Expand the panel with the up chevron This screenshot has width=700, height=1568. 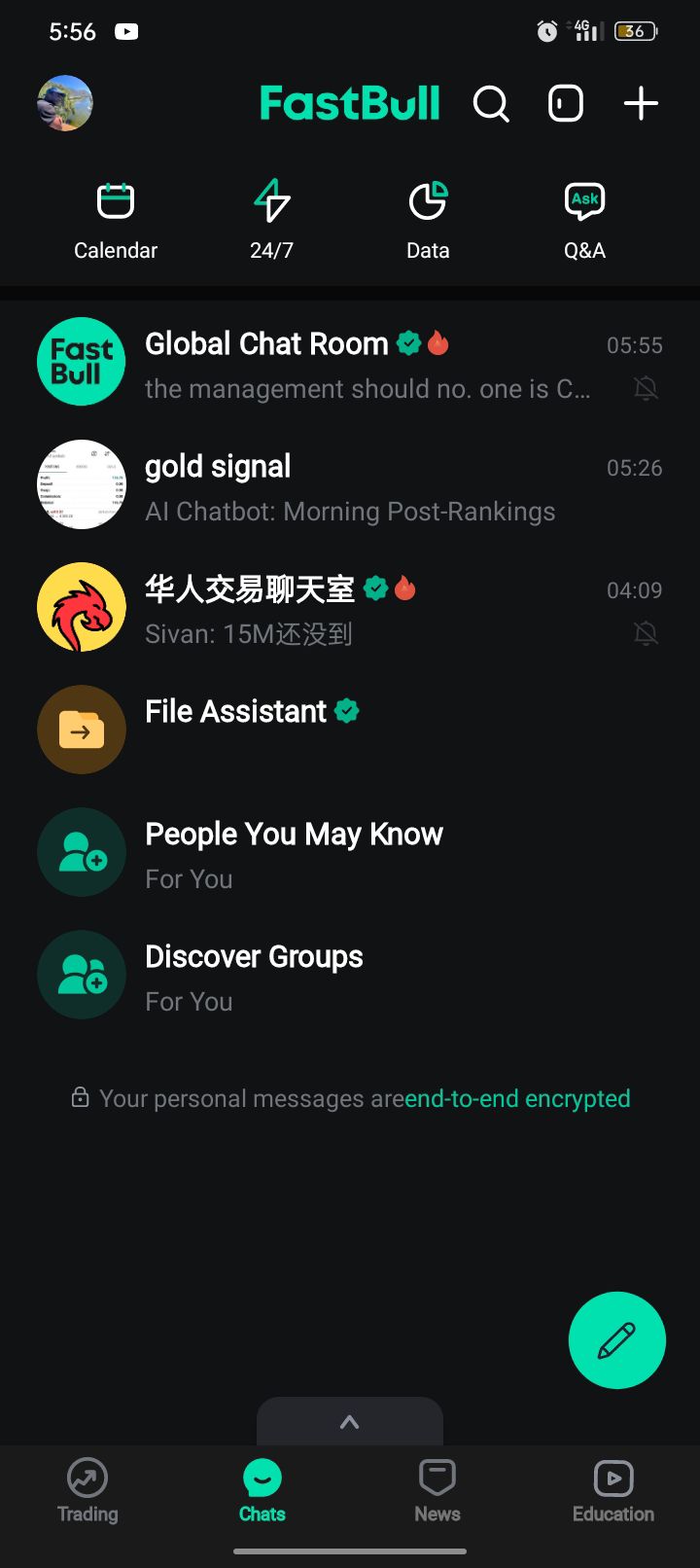click(350, 1422)
